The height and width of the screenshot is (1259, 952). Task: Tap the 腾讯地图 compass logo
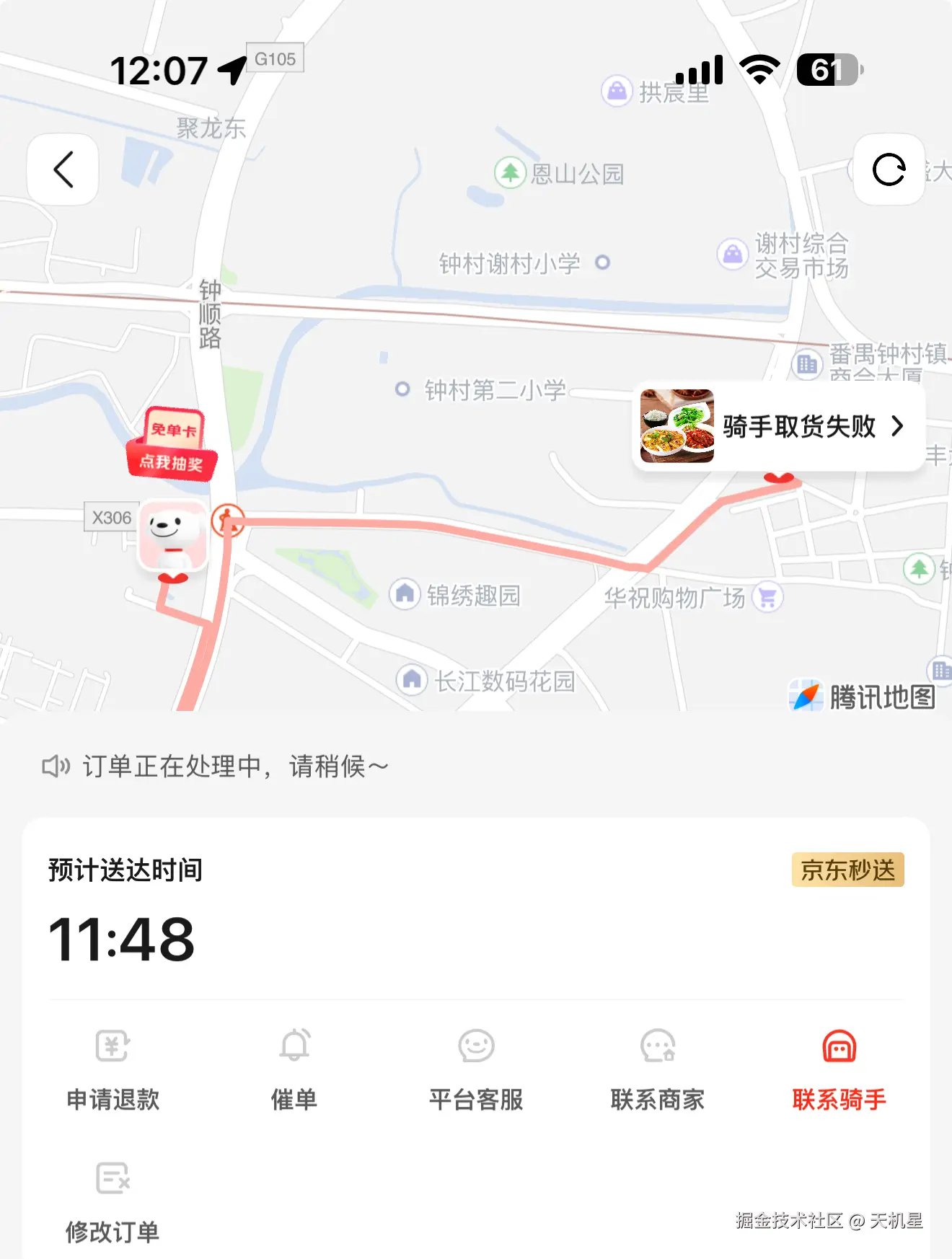point(806,694)
